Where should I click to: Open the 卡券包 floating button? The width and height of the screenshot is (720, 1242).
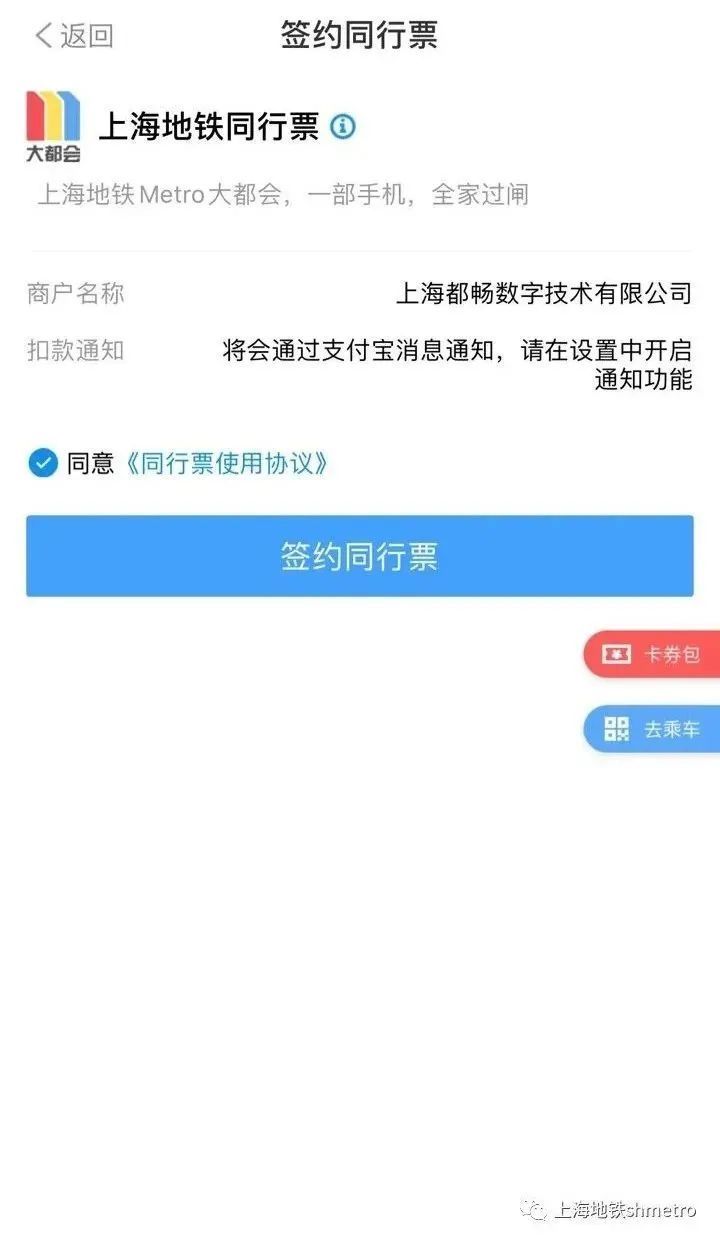pyautogui.click(x=652, y=654)
